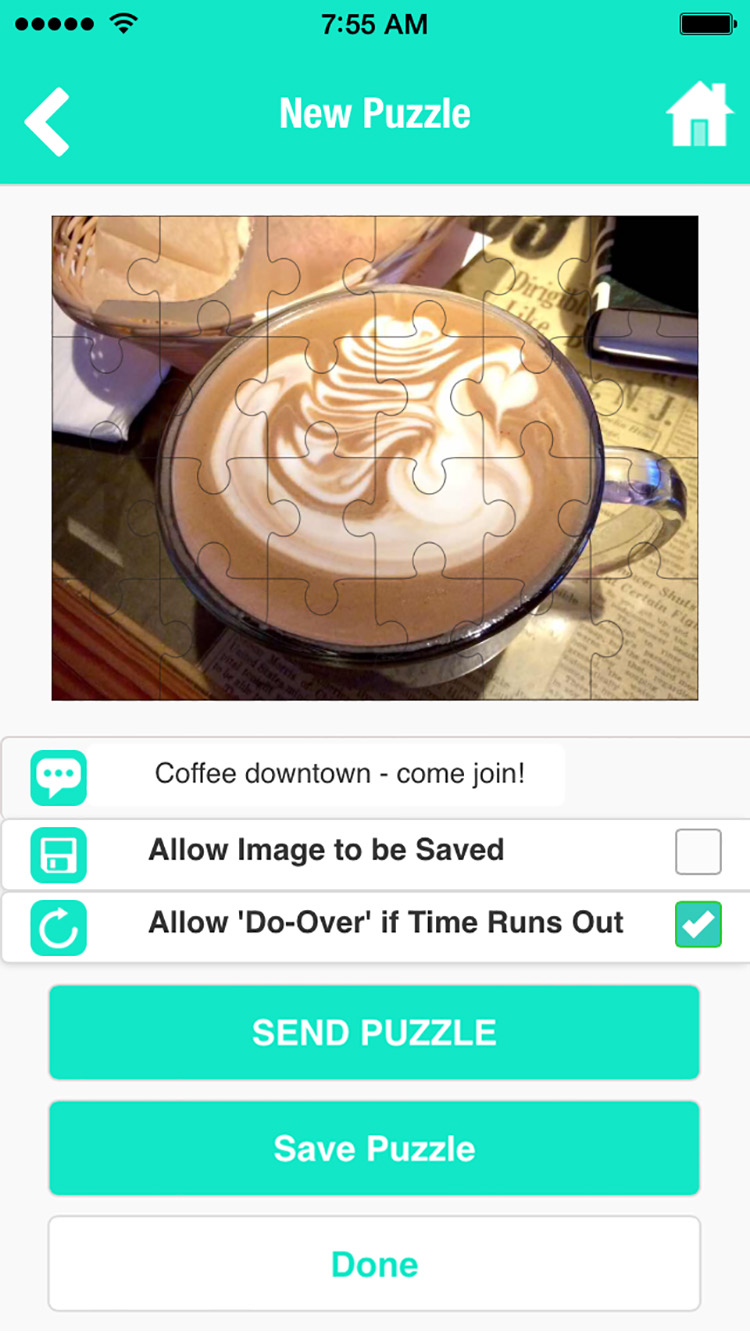
Task: Select Save Puzzle
Action: [x=374, y=1148]
